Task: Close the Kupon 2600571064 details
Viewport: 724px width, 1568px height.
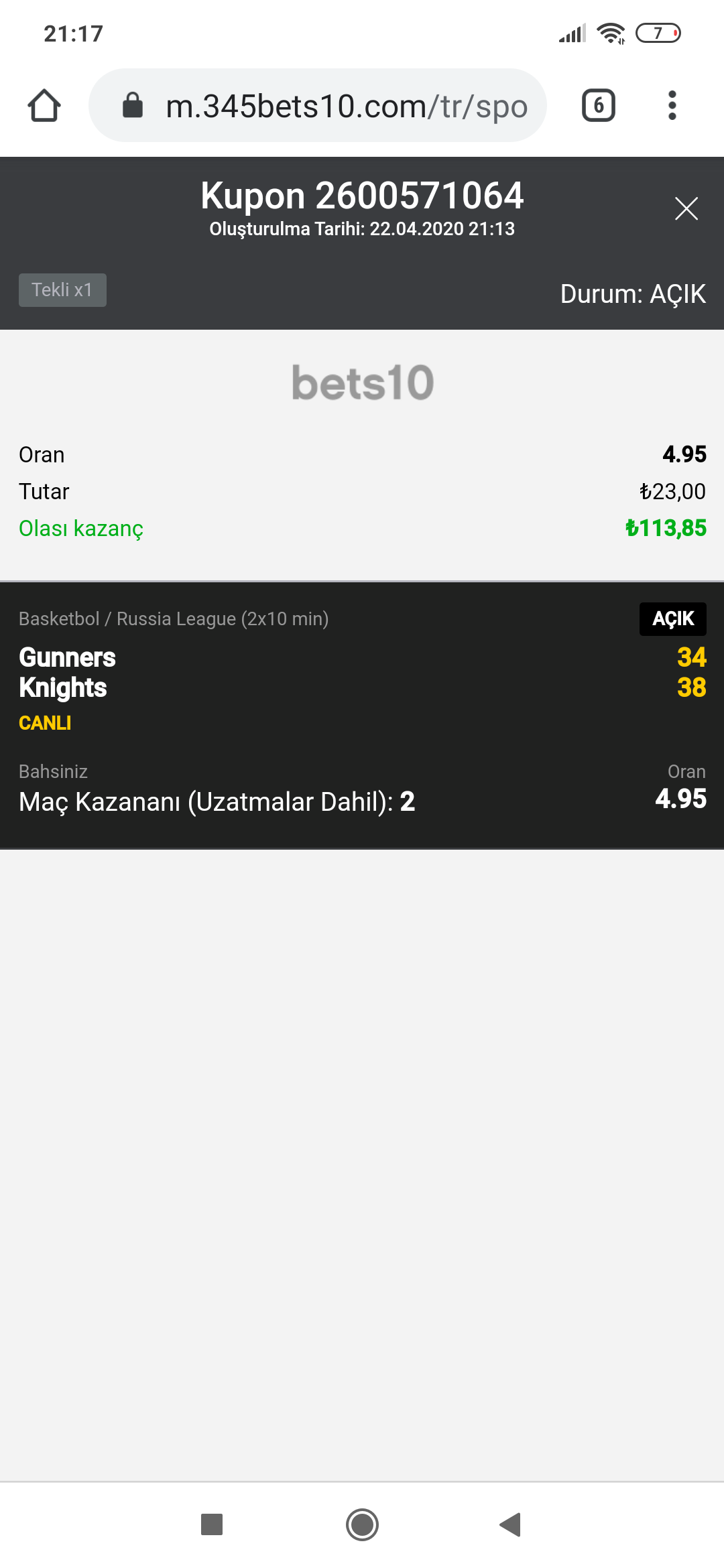Action: click(686, 208)
